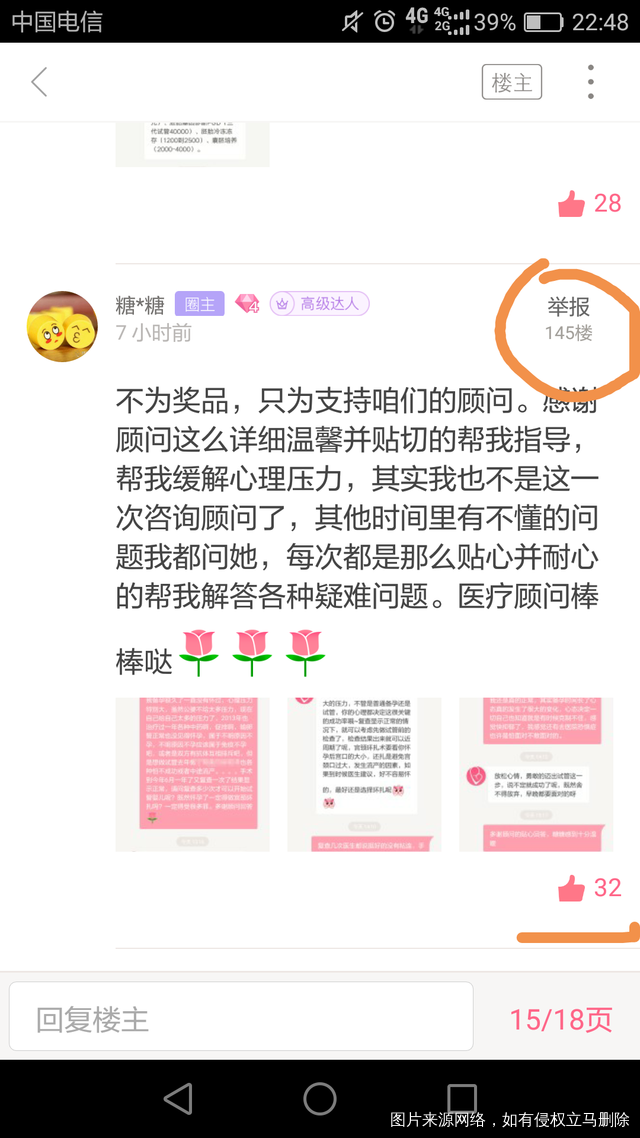The image size is (640, 1138).
Task: Open the first attached chat screenshot
Action: pos(193,775)
